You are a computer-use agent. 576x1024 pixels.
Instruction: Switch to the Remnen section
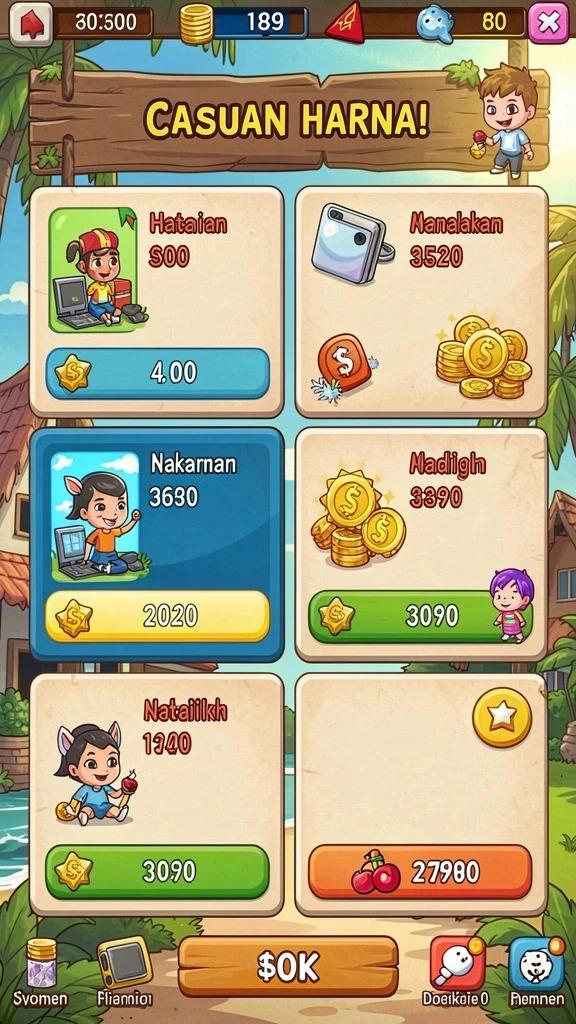pos(537,972)
